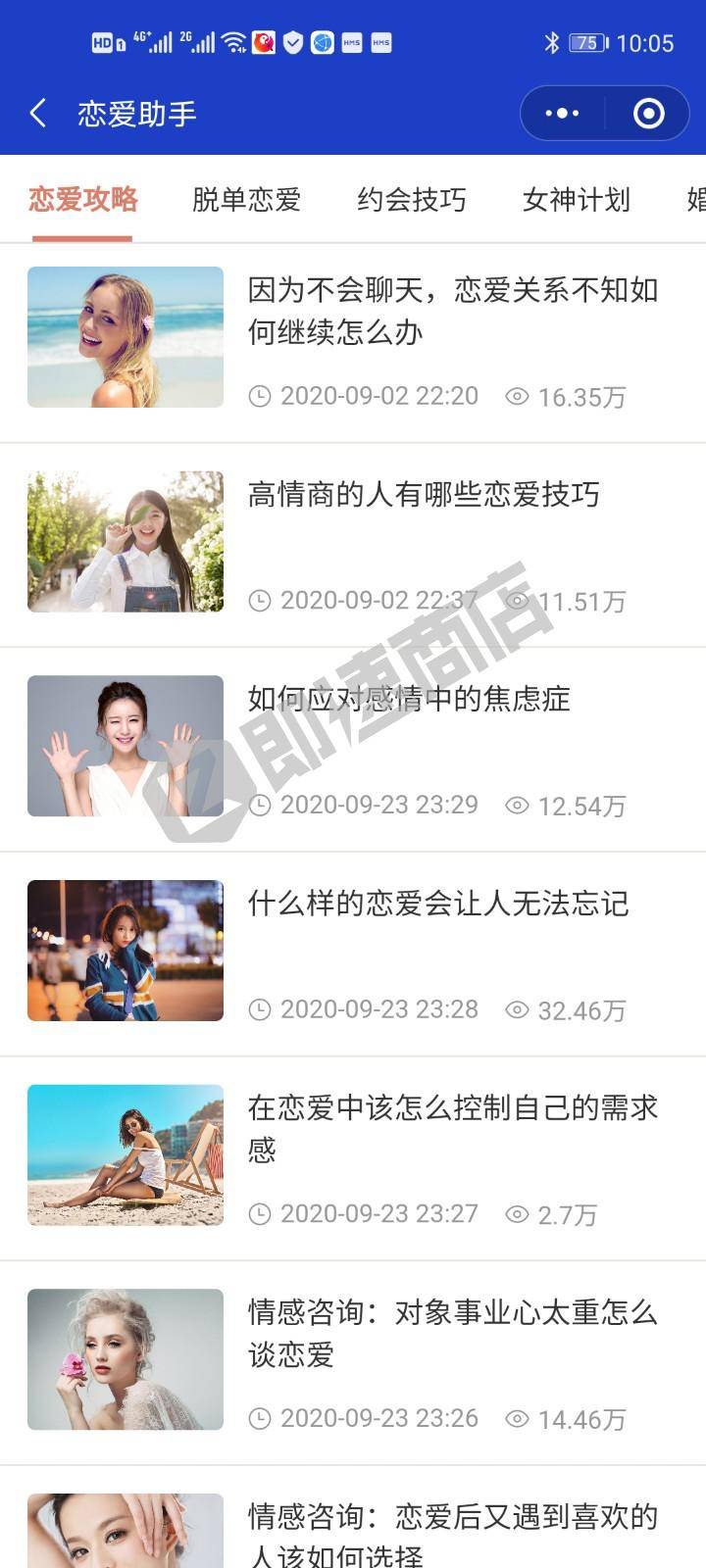Select the 恋爱攻略 tab

point(82,200)
